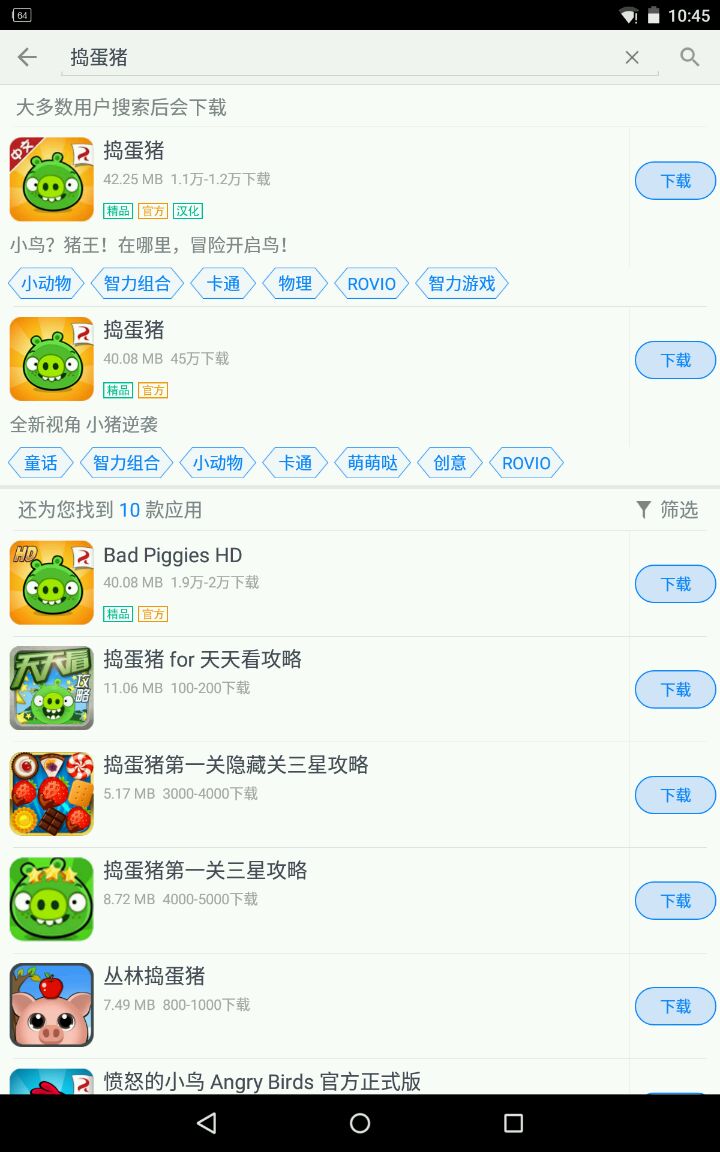The image size is (720, 1152).
Task: Select the 智力游戏 tag chip
Action: [462, 284]
